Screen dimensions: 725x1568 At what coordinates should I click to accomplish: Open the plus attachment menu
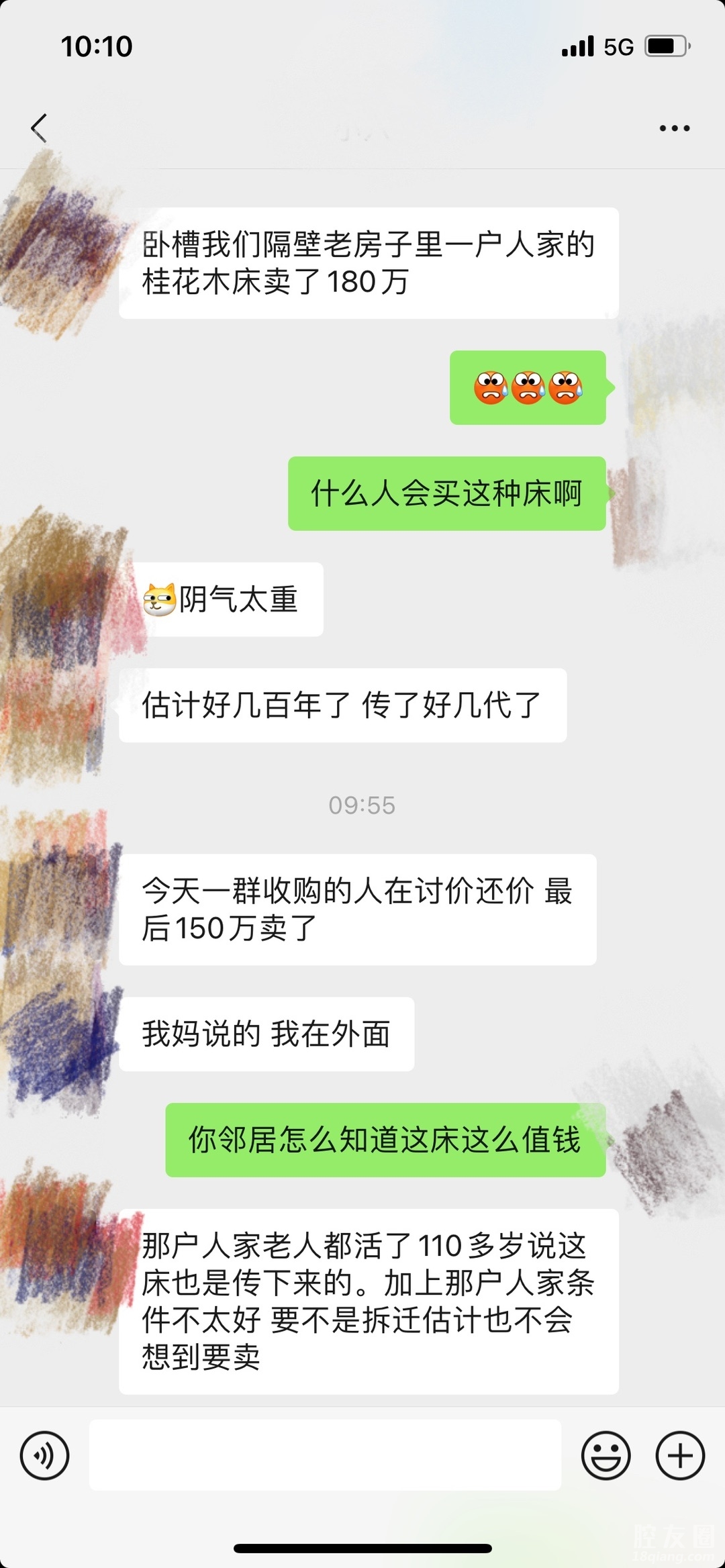click(x=680, y=1455)
